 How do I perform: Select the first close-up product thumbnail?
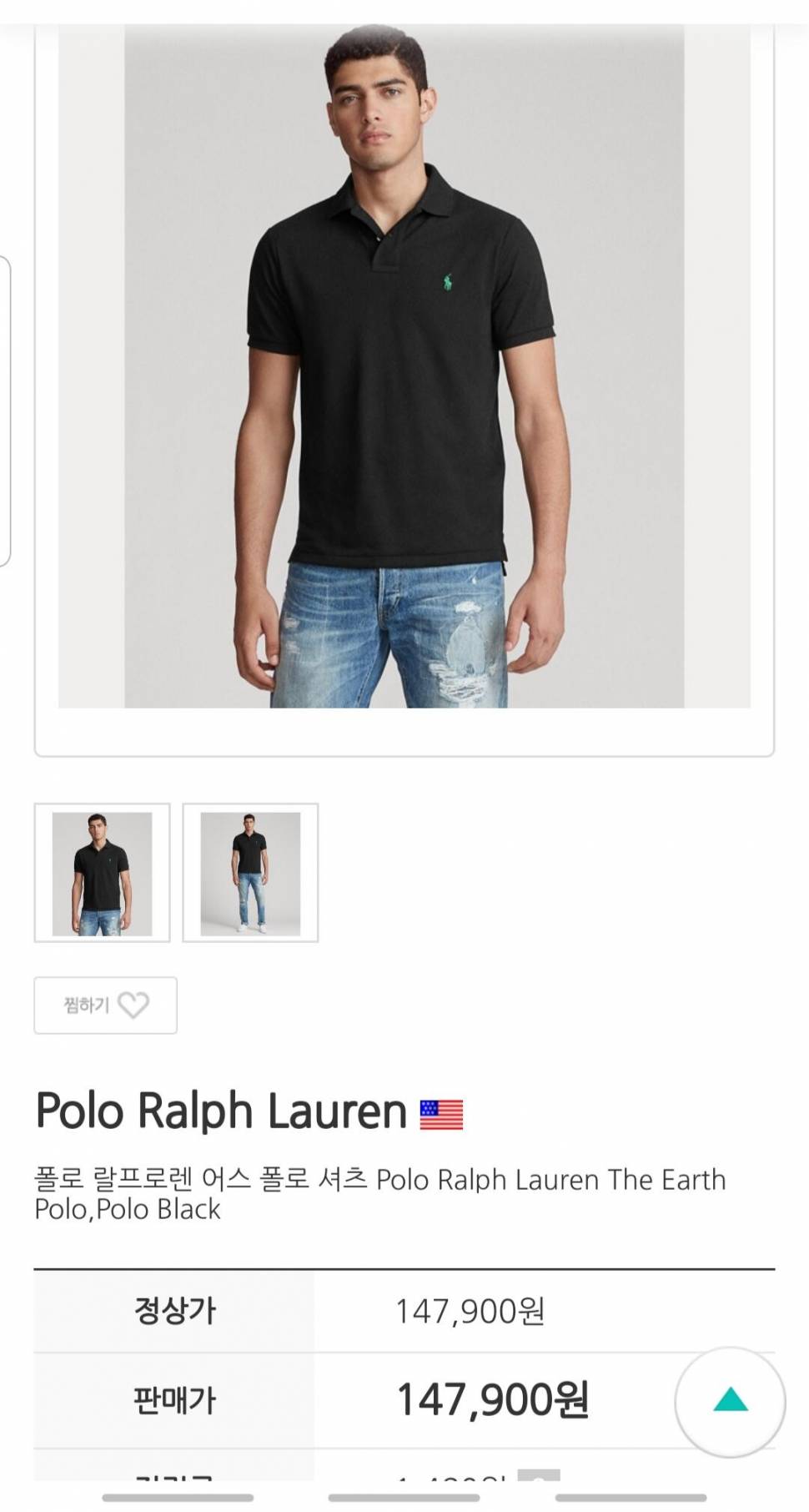click(102, 873)
